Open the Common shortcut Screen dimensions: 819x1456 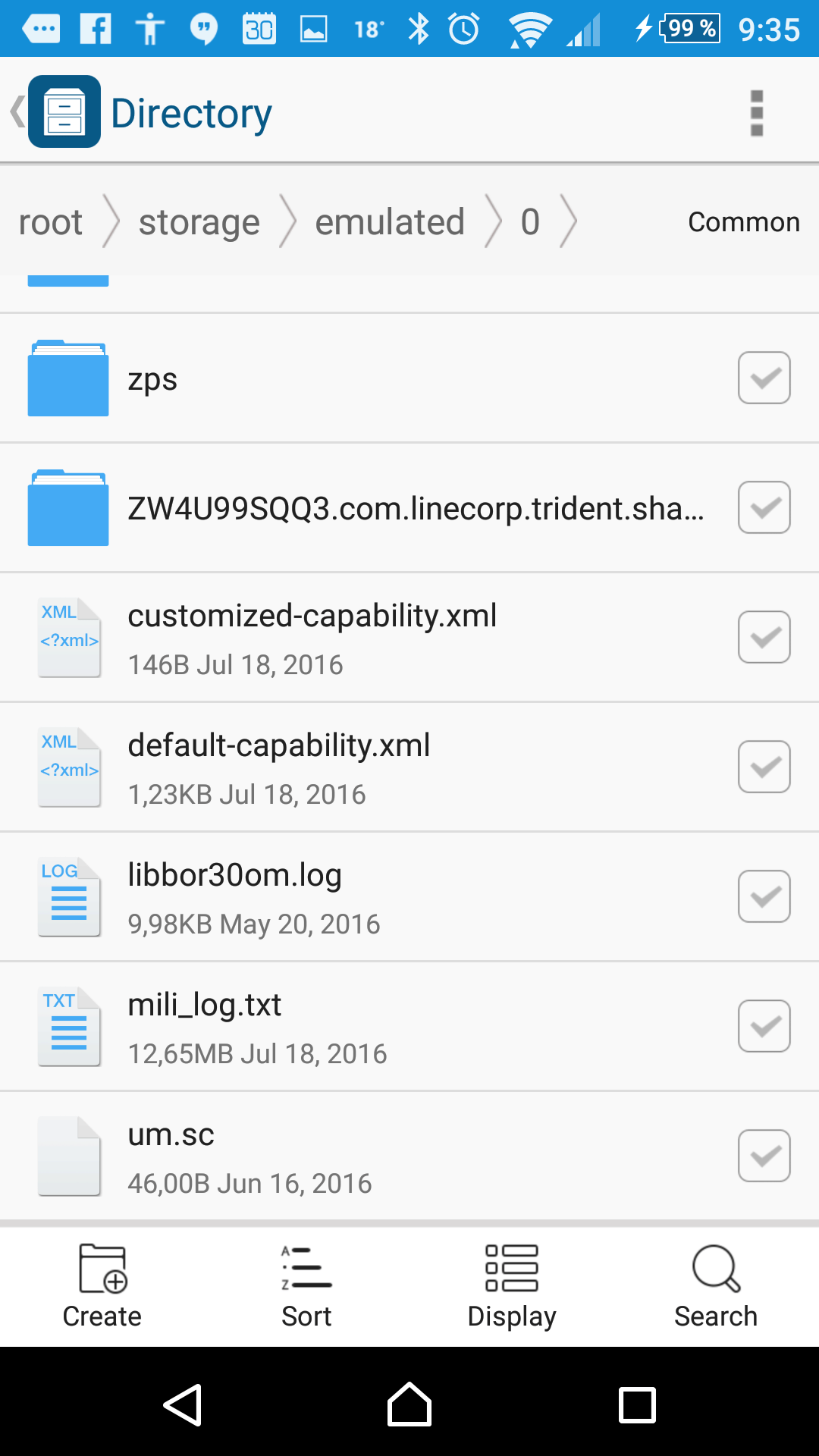pyautogui.click(x=743, y=222)
